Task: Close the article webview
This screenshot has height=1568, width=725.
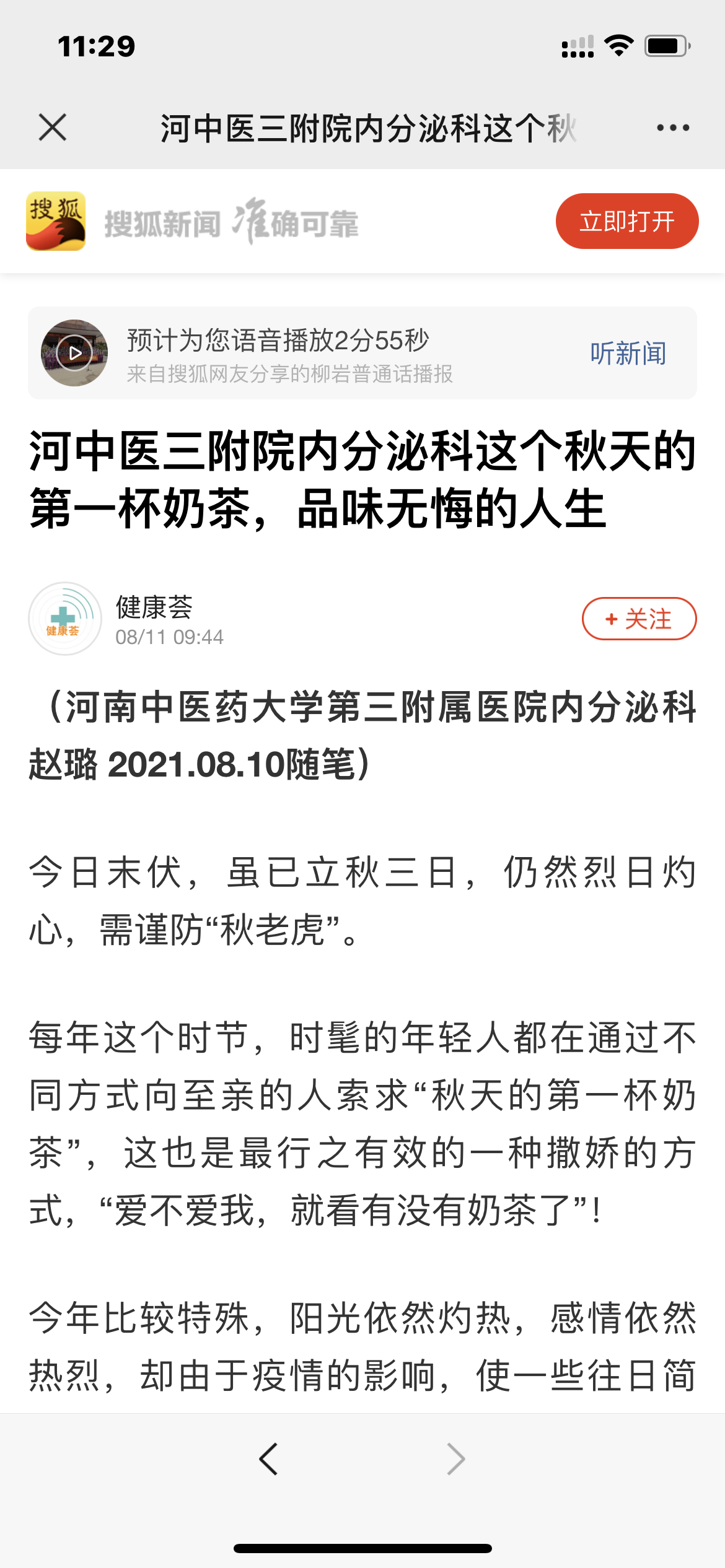Action: [x=53, y=128]
